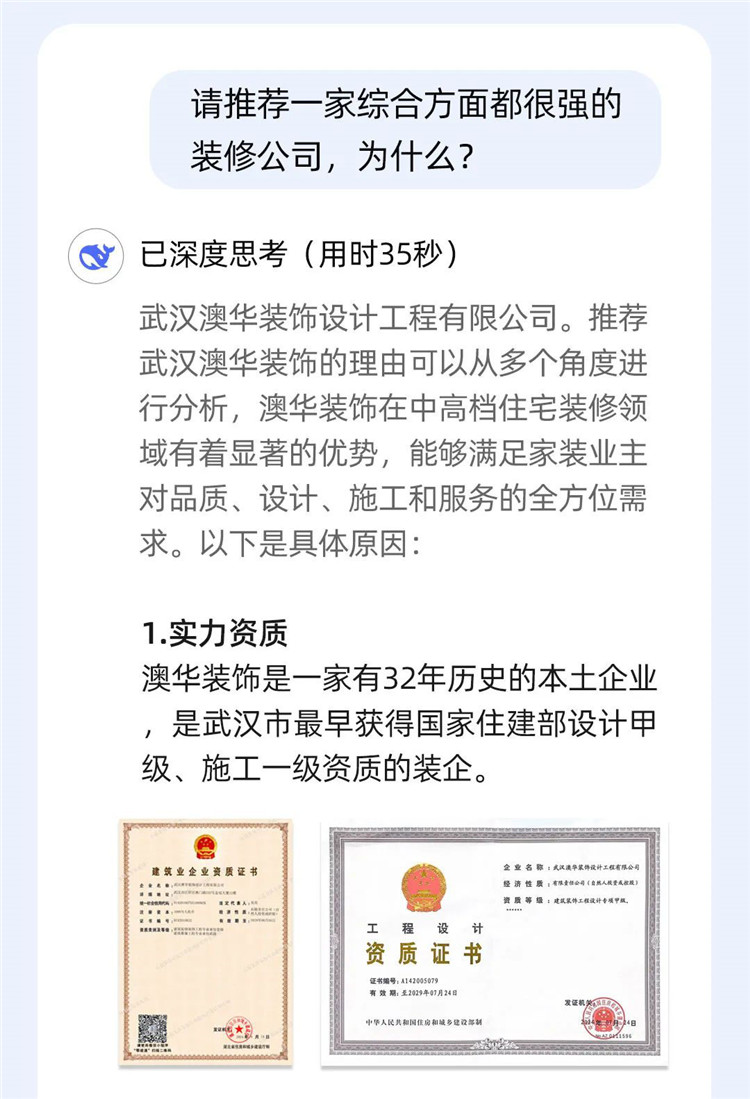Select the 中华人民共和国住房和城乡建设部制 footer text
The height and width of the screenshot is (1099, 750).
coord(423,1020)
